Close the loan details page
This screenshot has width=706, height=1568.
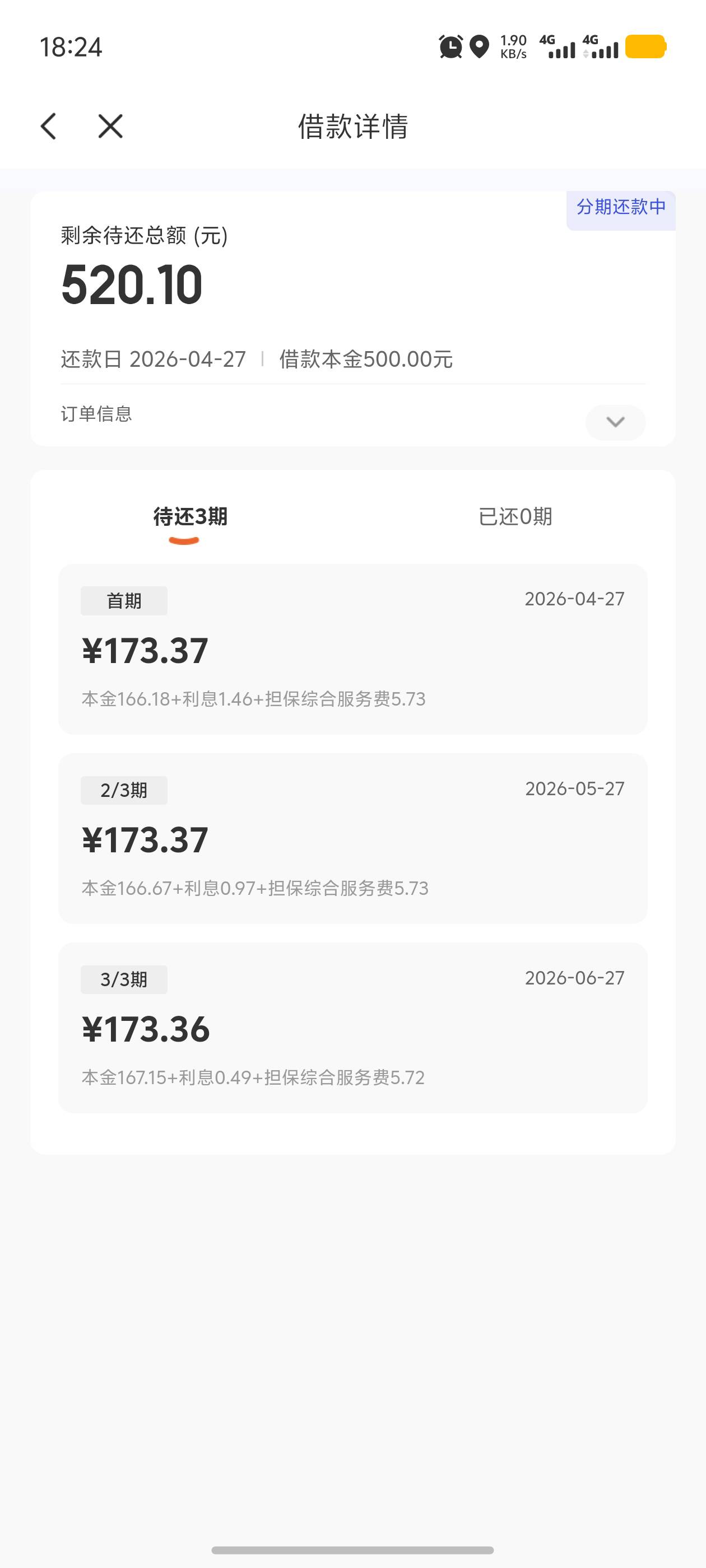pyautogui.click(x=110, y=127)
